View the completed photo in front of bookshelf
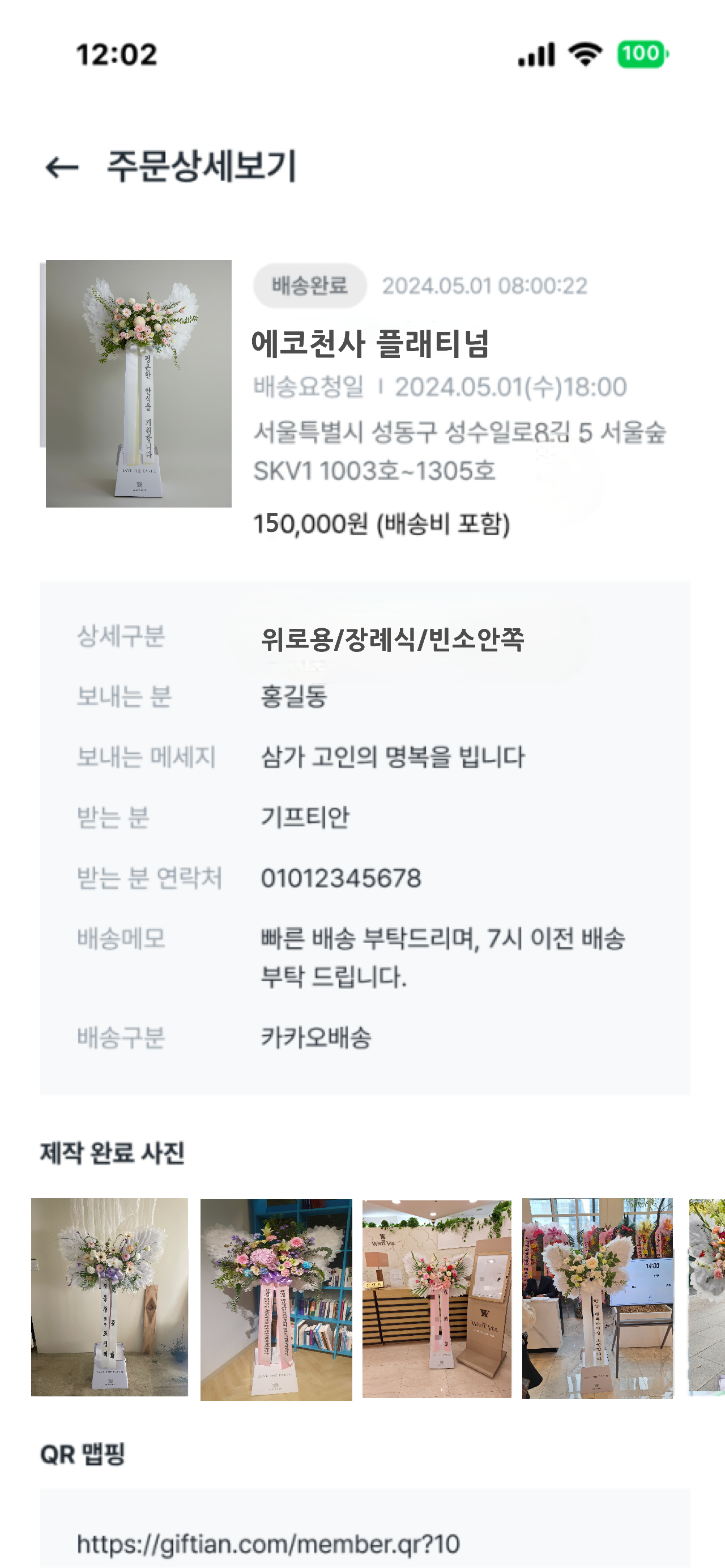725x1568 pixels. (276, 1299)
